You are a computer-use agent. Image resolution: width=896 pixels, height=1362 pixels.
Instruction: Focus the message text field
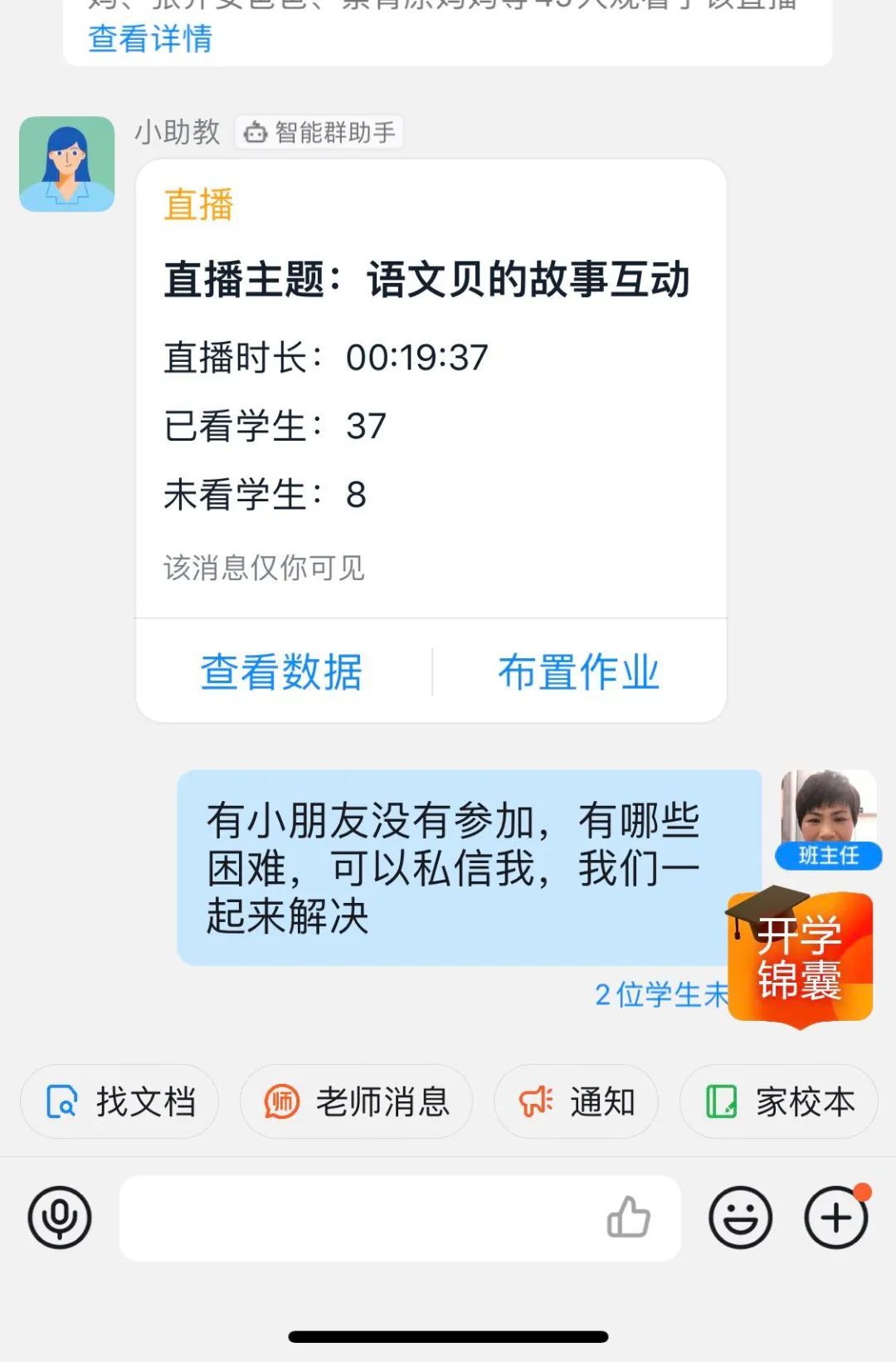coord(357,1218)
